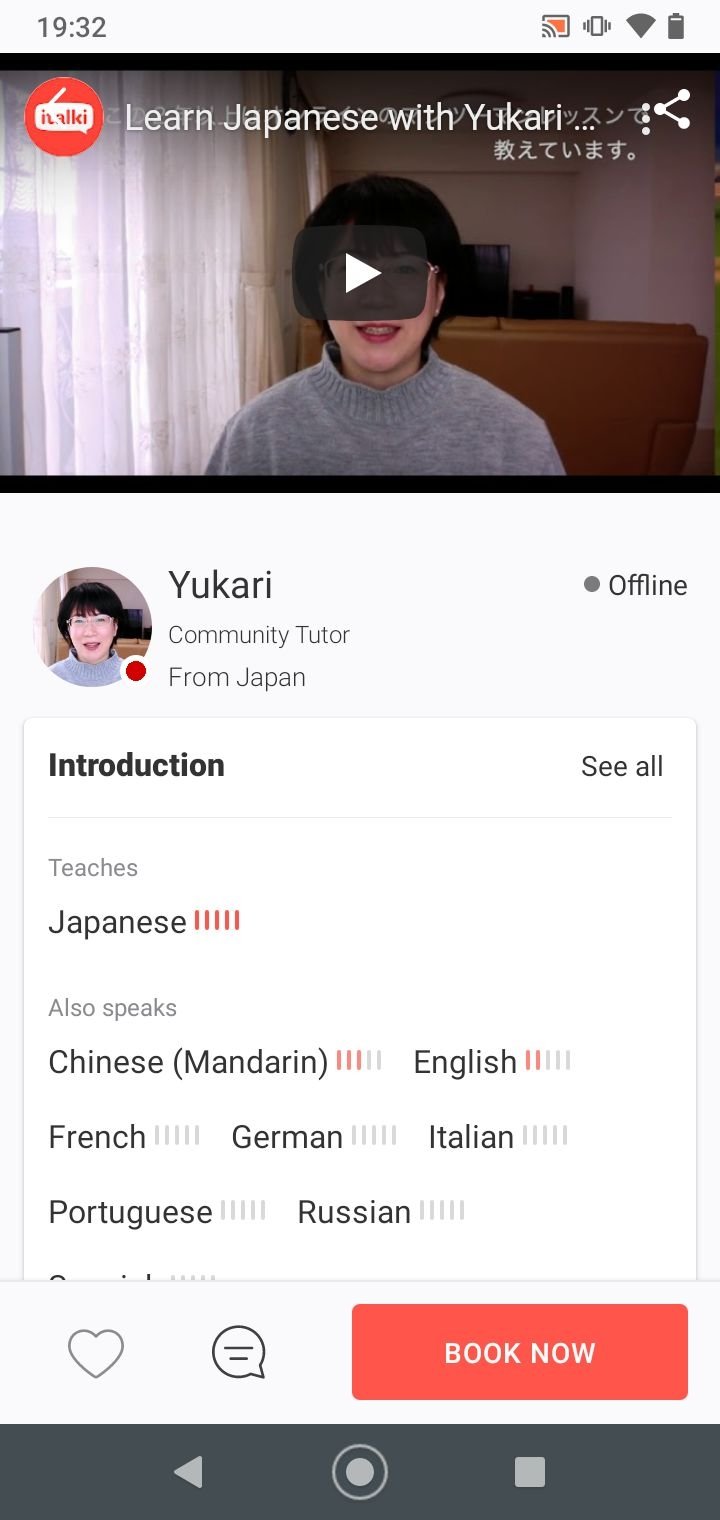The width and height of the screenshot is (720, 1520).
Task: See all of the Introduction
Action: 621,766
